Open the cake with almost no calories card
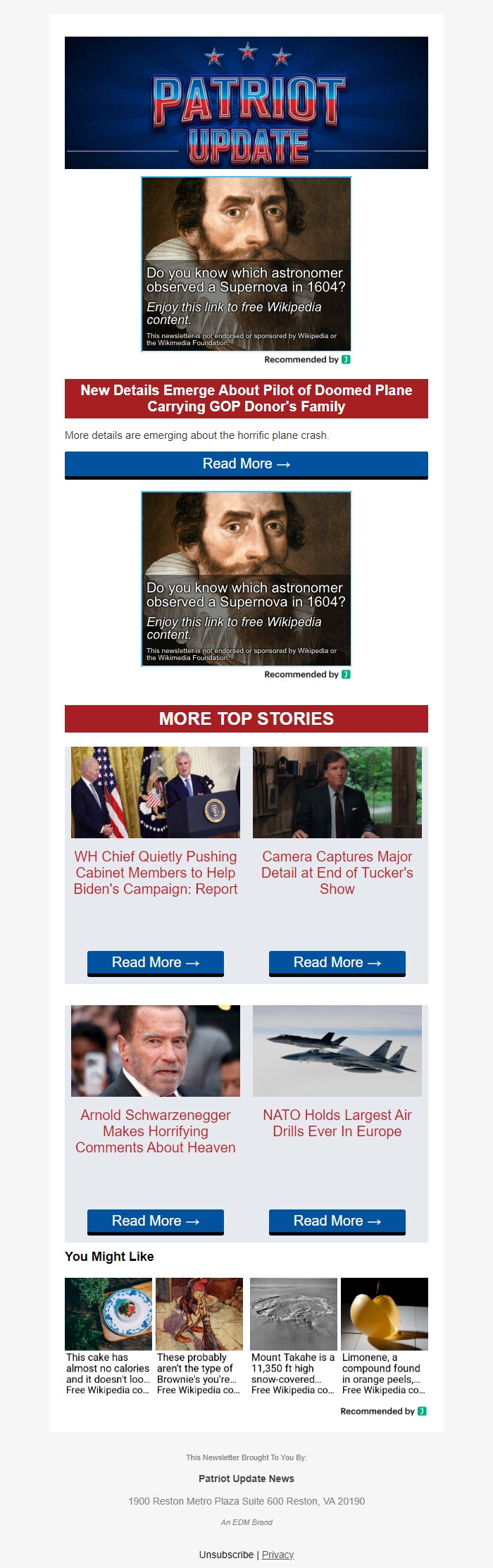Screen dimensions: 493x1568 pos(108,1336)
